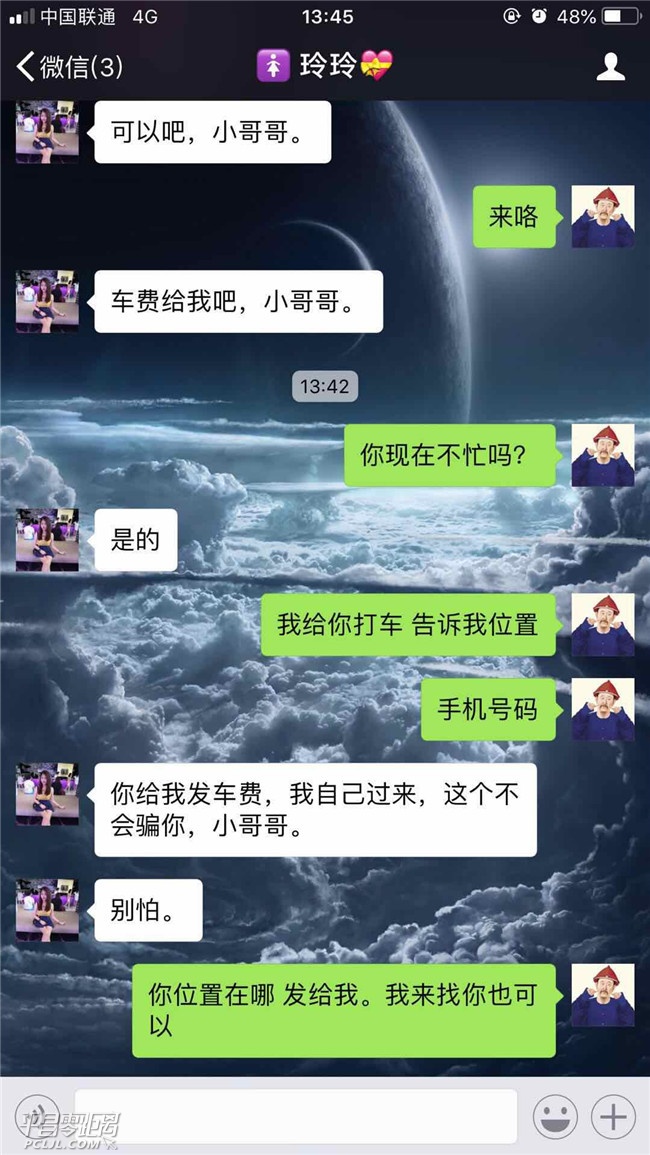Open my avatar next to 来咯
The image size is (650, 1155).
[602, 216]
